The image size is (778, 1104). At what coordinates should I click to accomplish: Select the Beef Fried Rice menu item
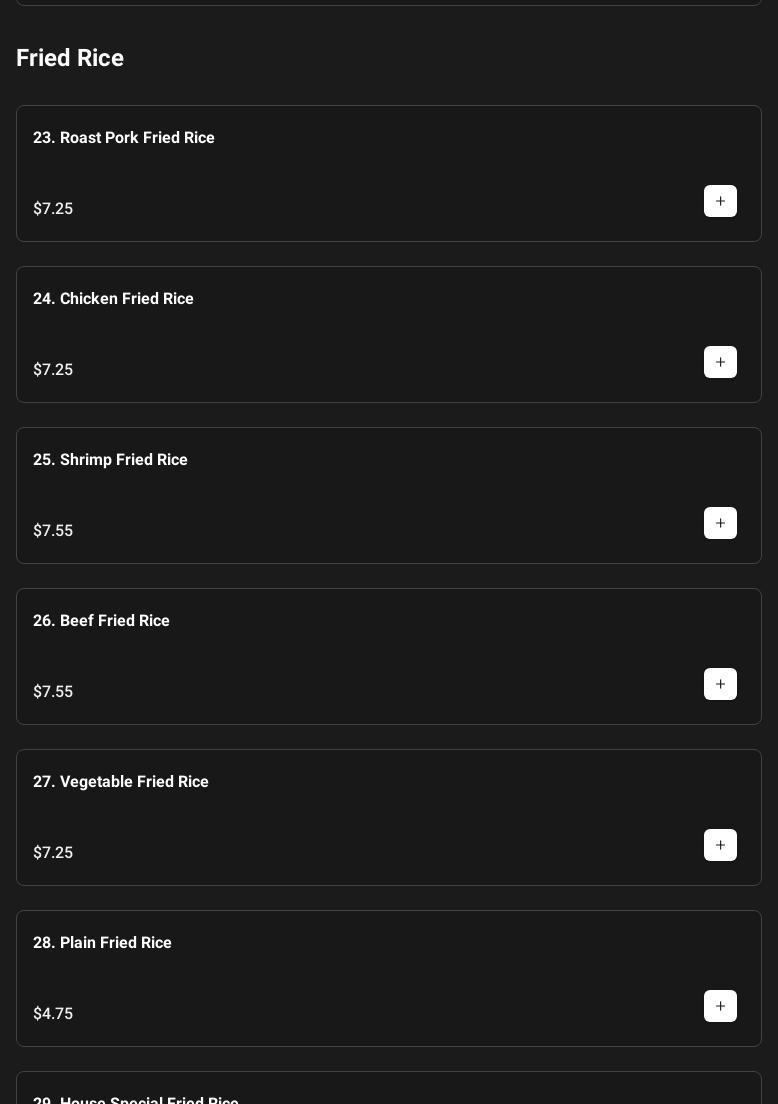coord(101,621)
